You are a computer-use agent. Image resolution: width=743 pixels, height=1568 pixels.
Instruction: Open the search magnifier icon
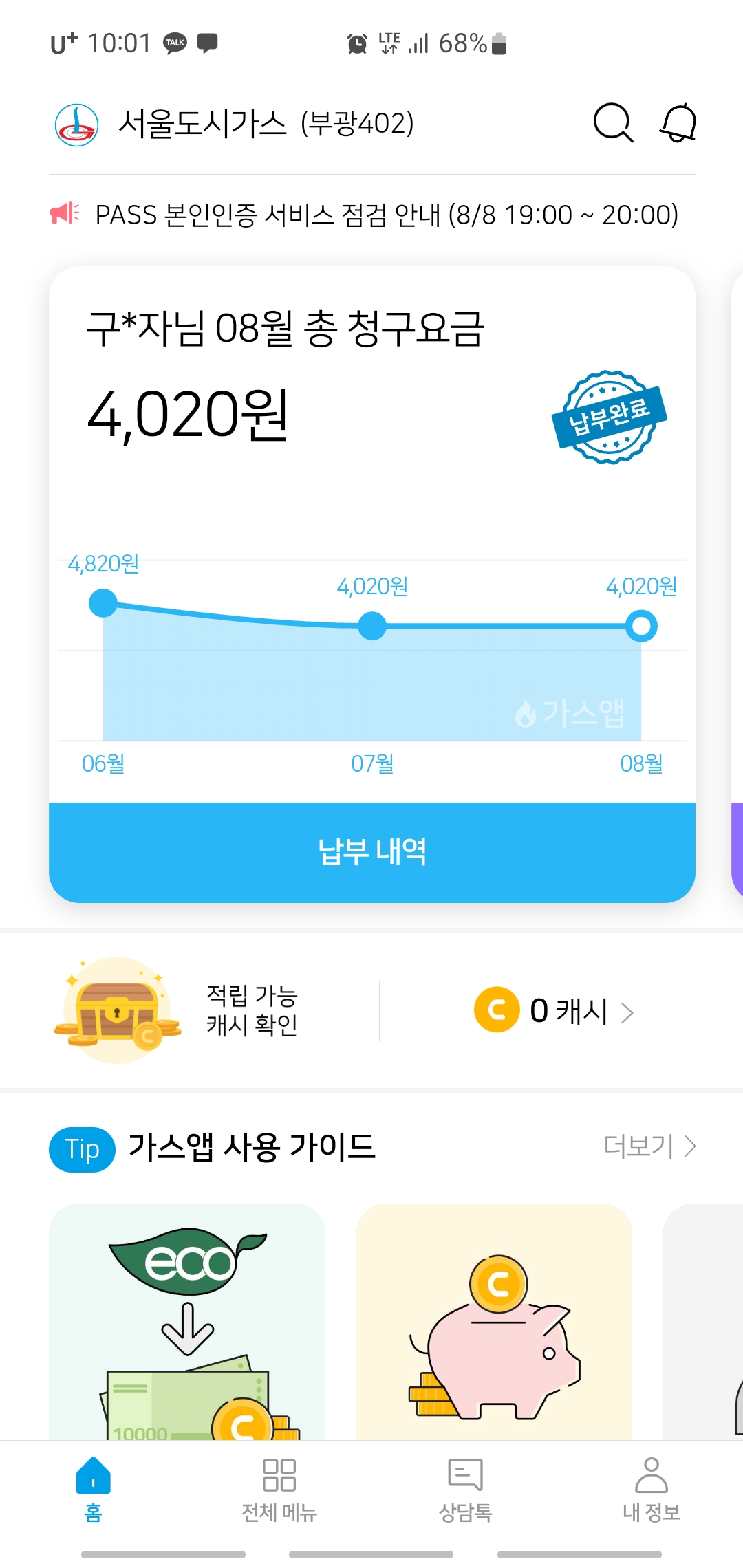612,123
